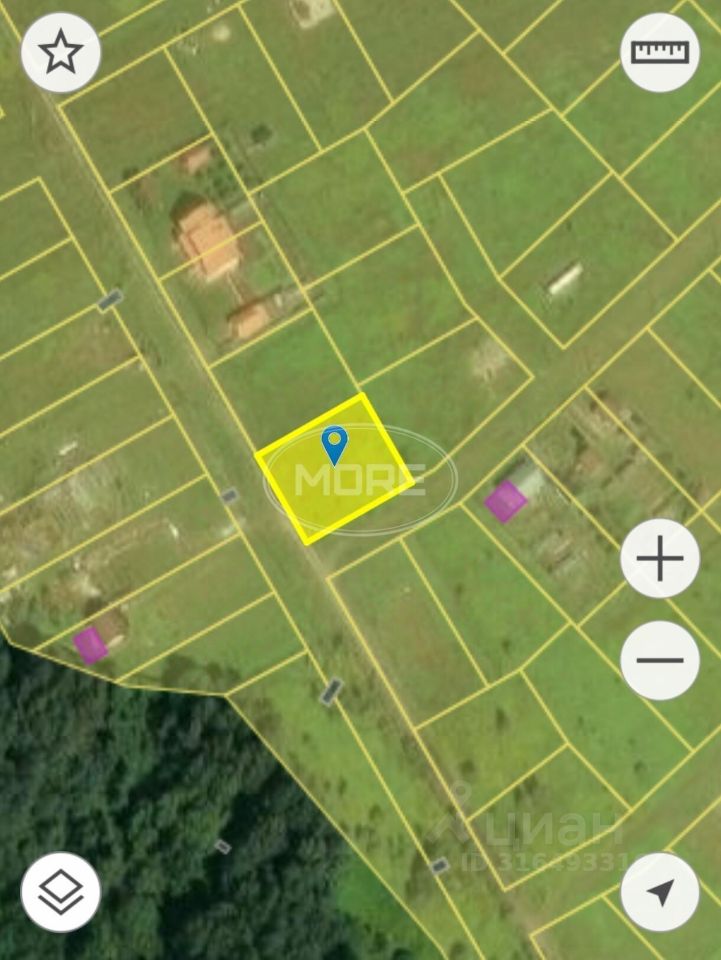
Task: Zoom in the map with the plus button
Action: (660, 559)
